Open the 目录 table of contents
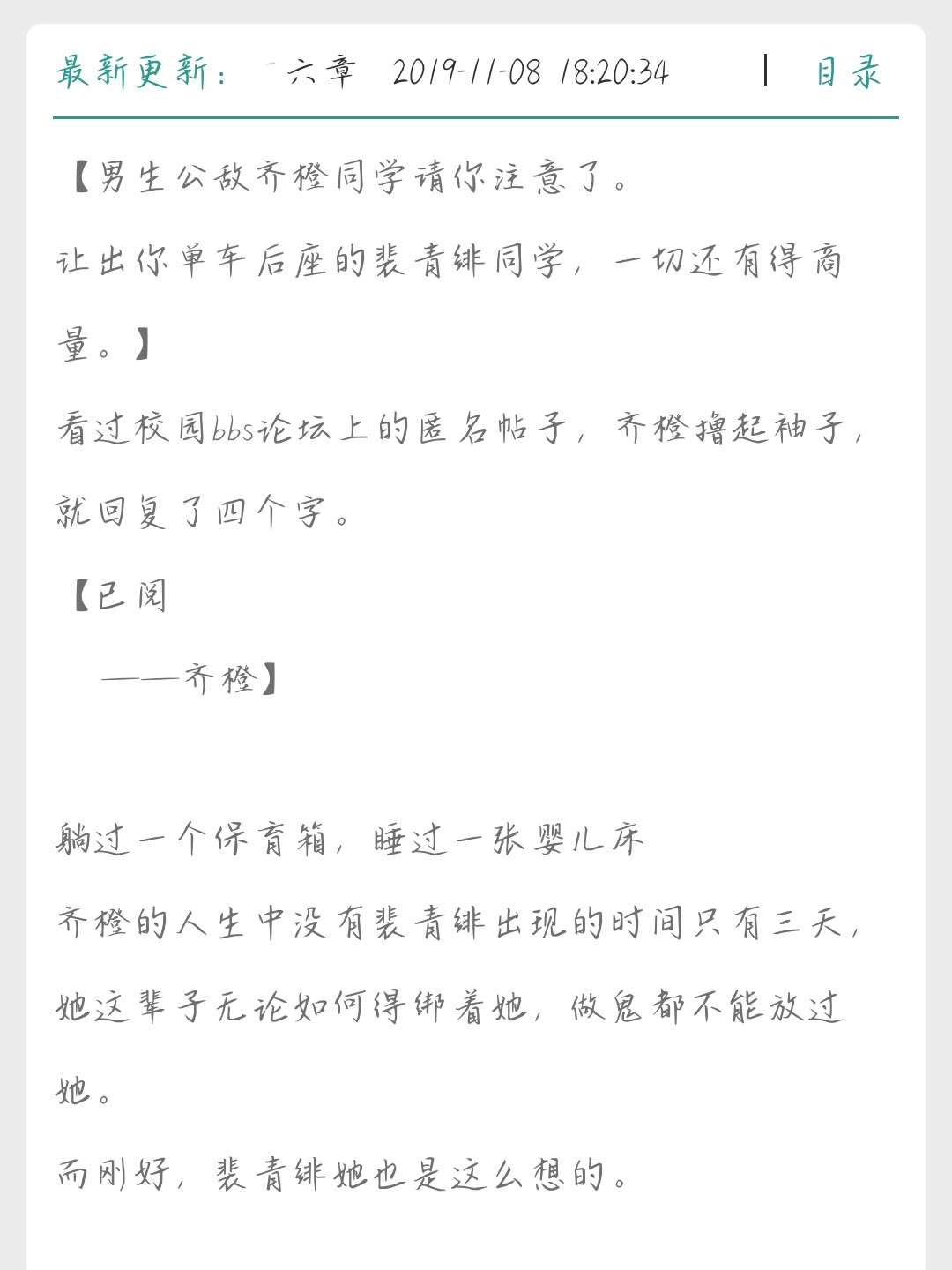 847,72
